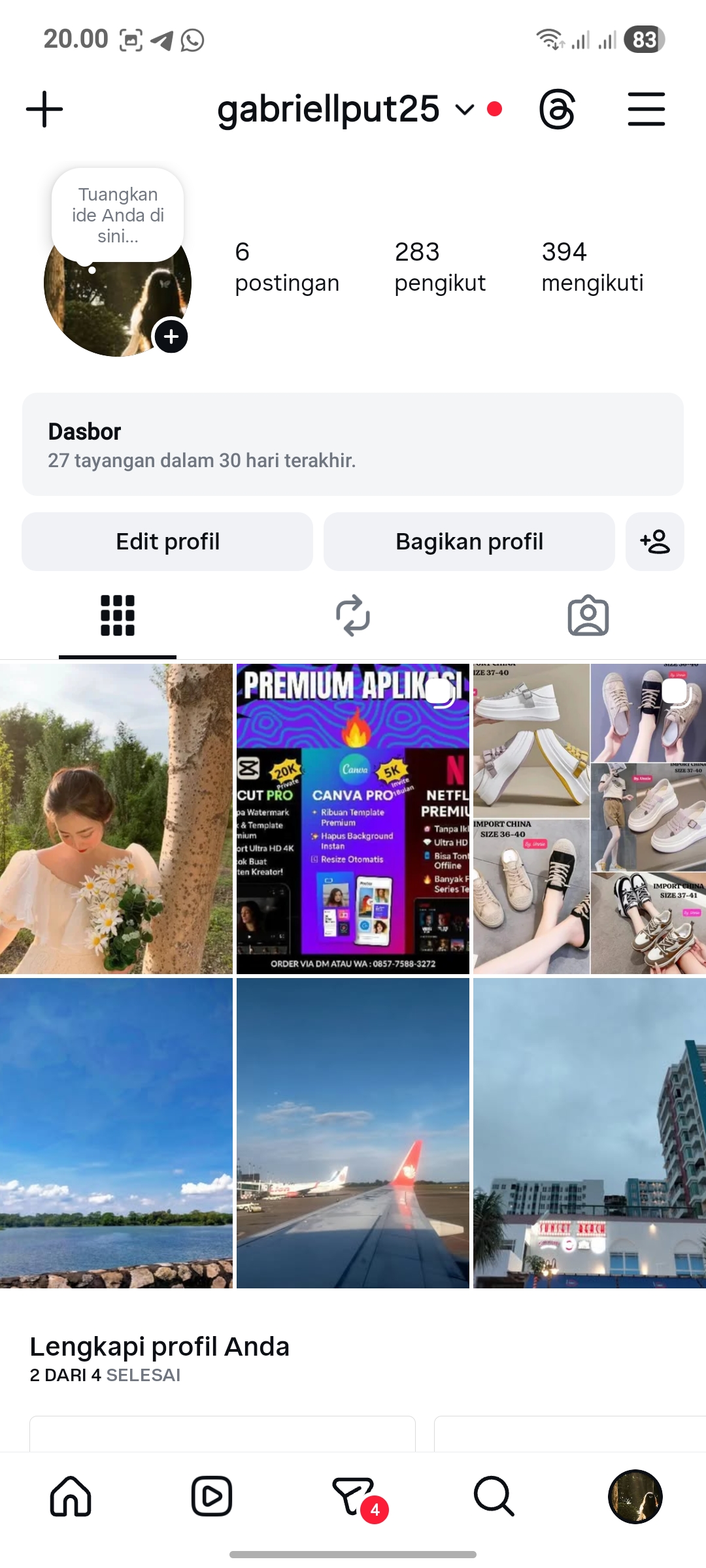Image resolution: width=706 pixels, height=1568 pixels.
Task: Go to the Home feed
Action: click(71, 1496)
